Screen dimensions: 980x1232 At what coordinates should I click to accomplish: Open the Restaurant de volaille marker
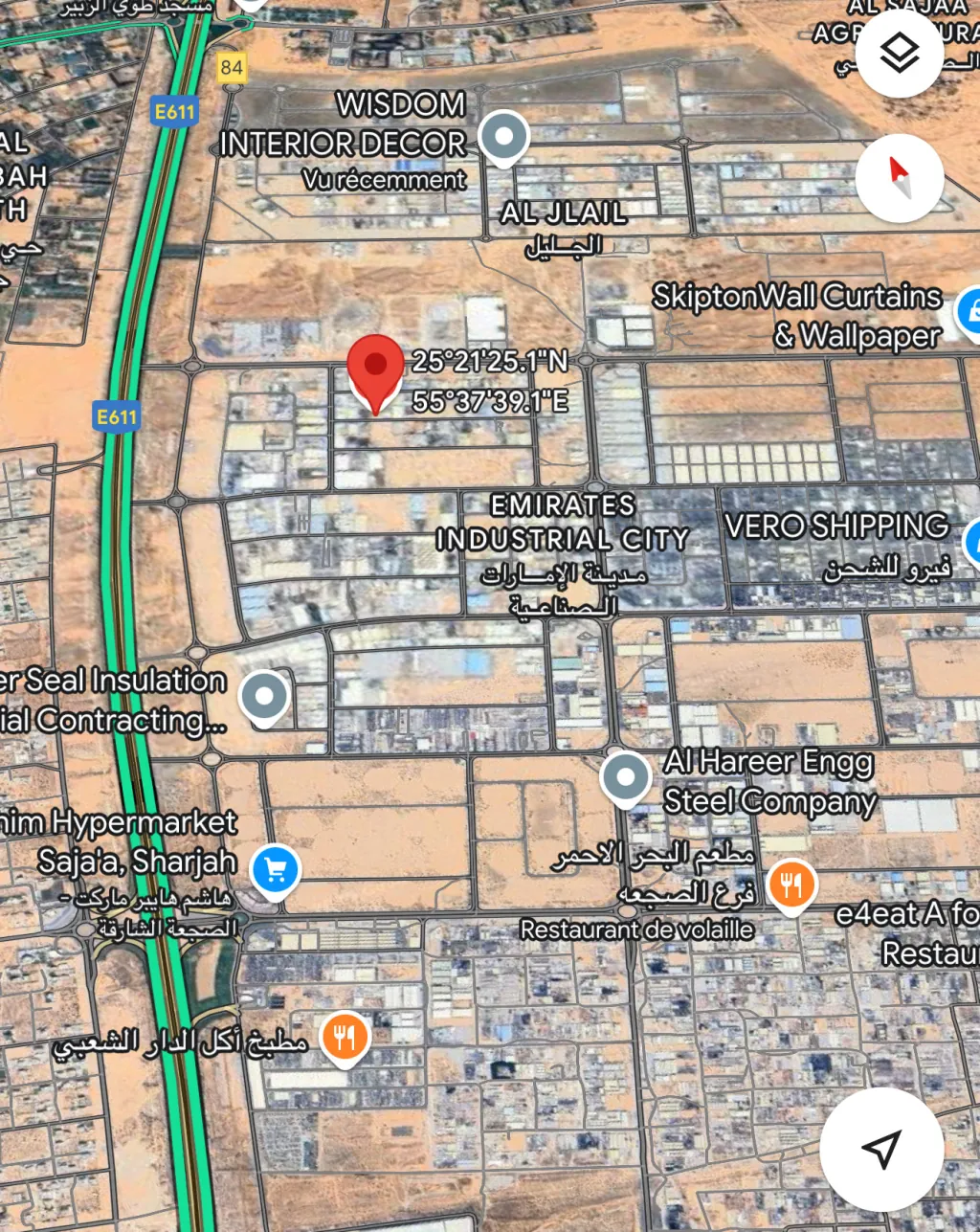coord(791,885)
